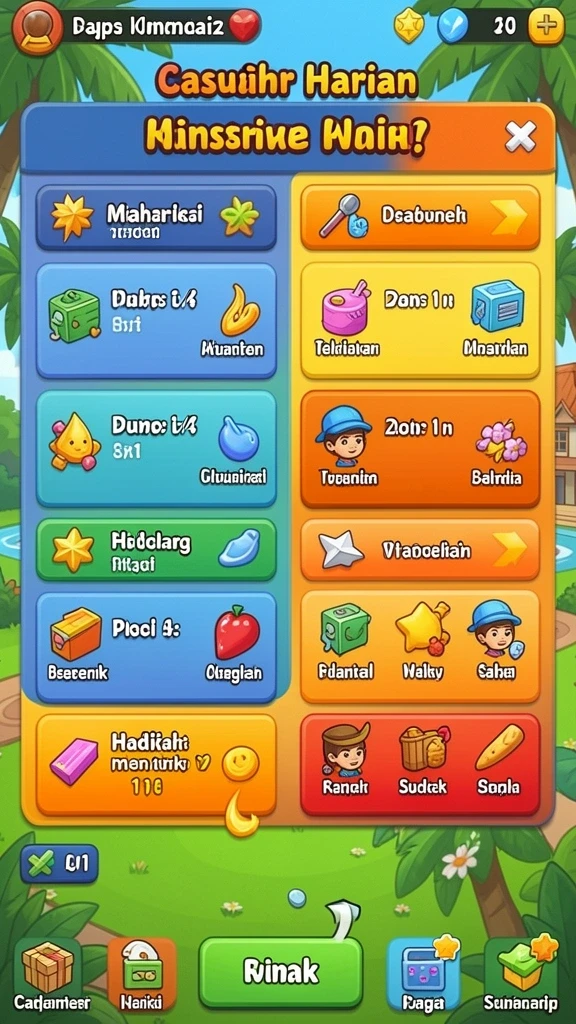Screen dimensions: 576x1024
Task: Open the mission card with Muanten reward
Action: [x=156, y=321]
